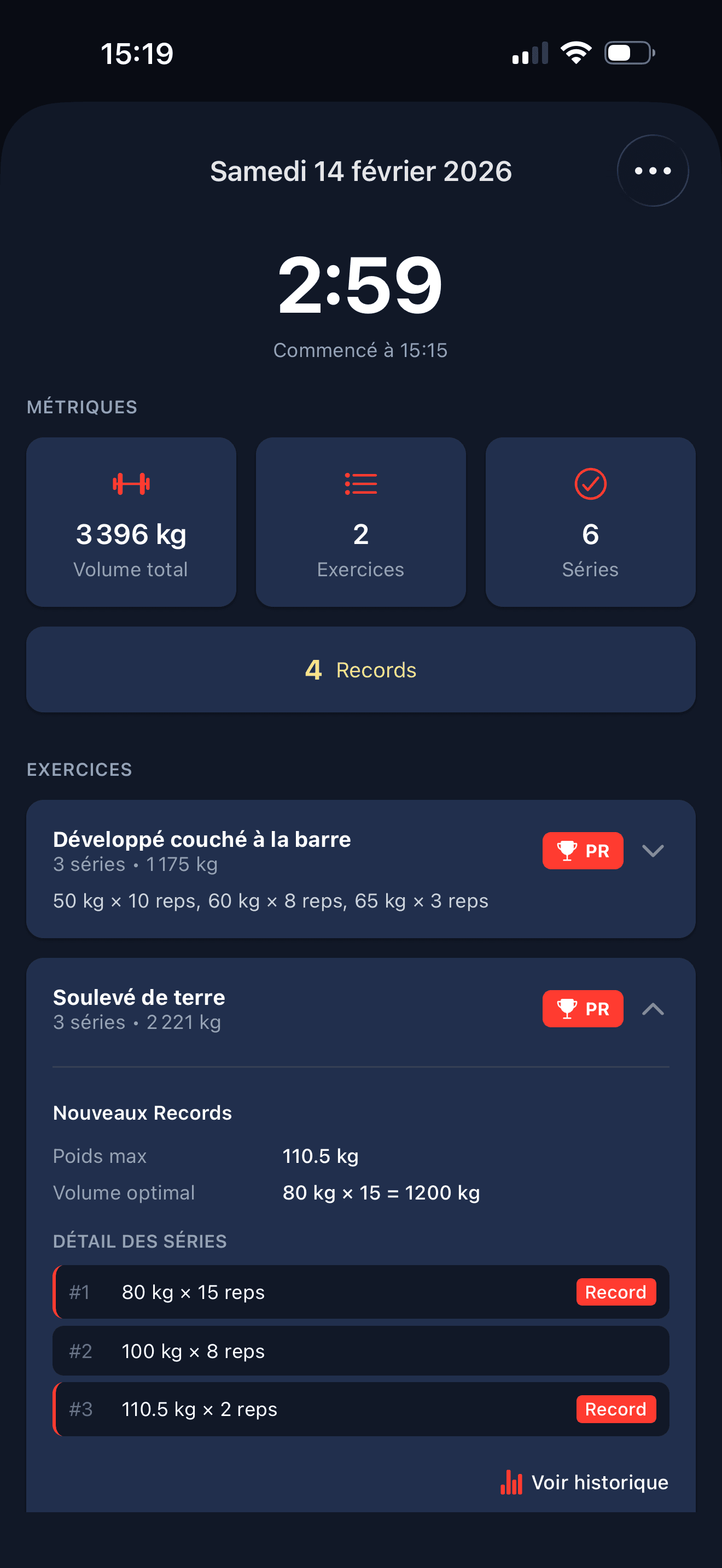722x1568 pixels.
Task: Open the EXERCICES section header
Action: click(79, 770)
